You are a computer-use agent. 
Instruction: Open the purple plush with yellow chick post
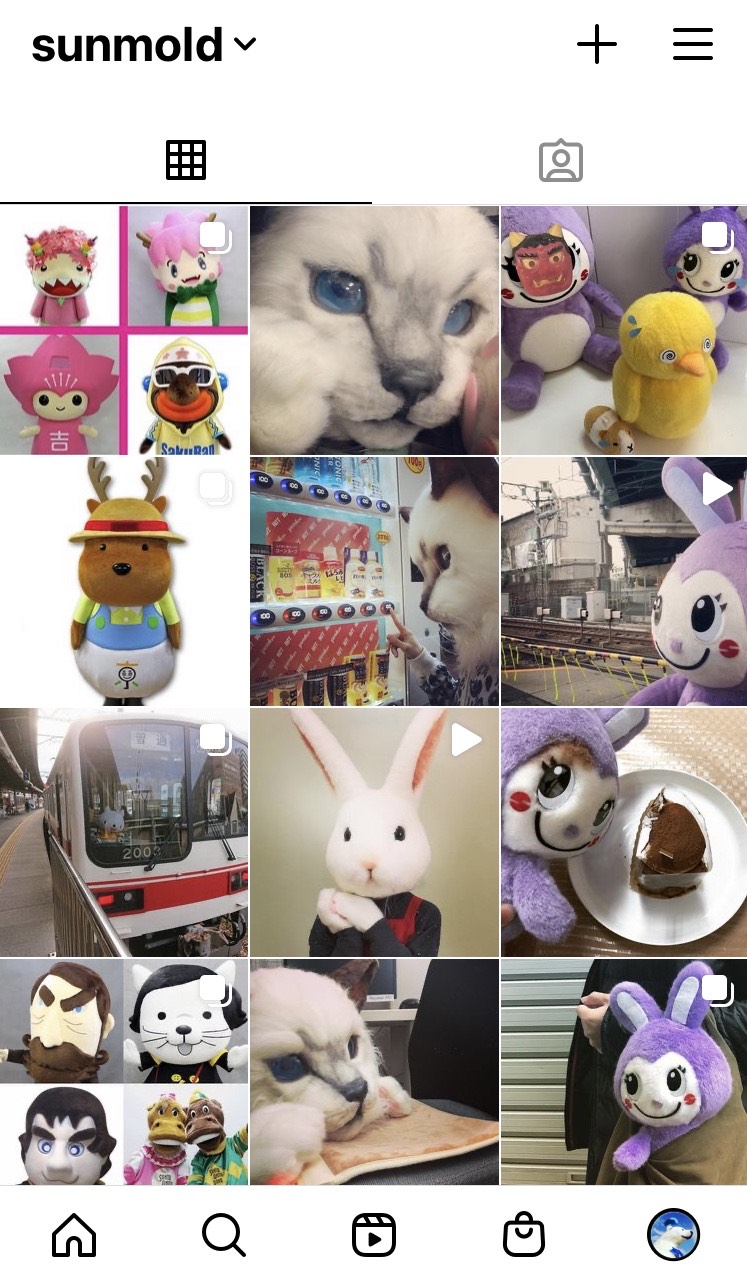pos(624,330)
